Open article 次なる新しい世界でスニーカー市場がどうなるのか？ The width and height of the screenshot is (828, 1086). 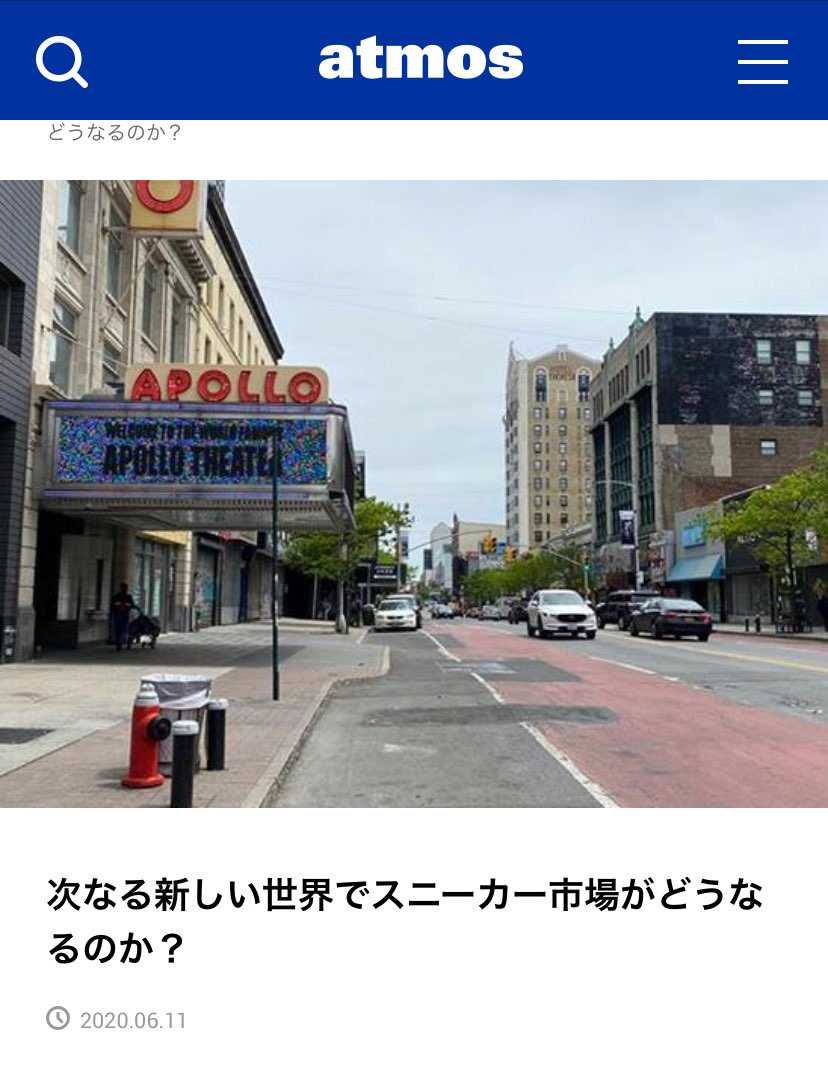pyautogui.click(x=405, y=920)
